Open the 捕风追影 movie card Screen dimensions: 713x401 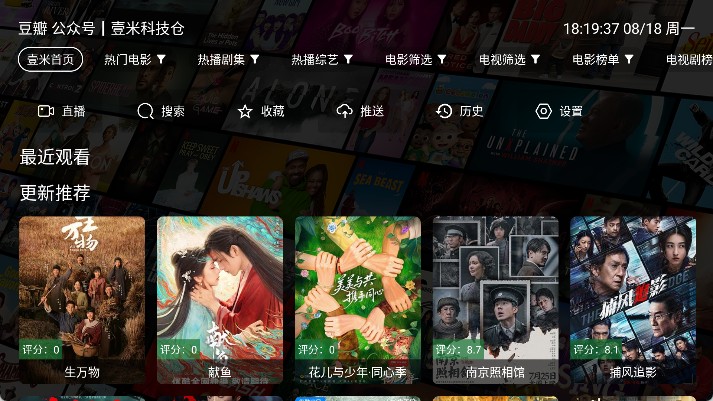(633, 300)
